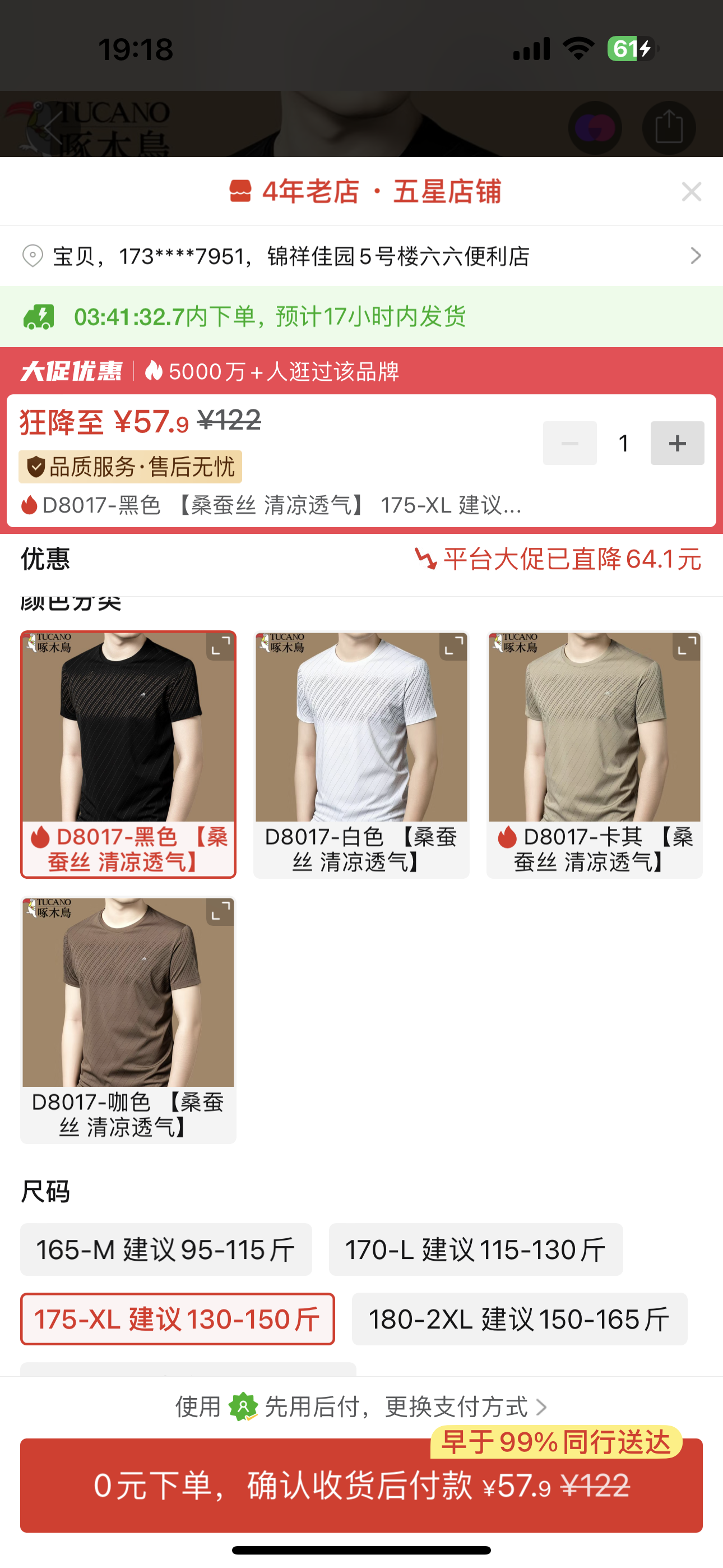The width and height of the screenshot is (723, 1568).
Task: Select size 175-XL 建议130-150斤
Action: 177,1319
